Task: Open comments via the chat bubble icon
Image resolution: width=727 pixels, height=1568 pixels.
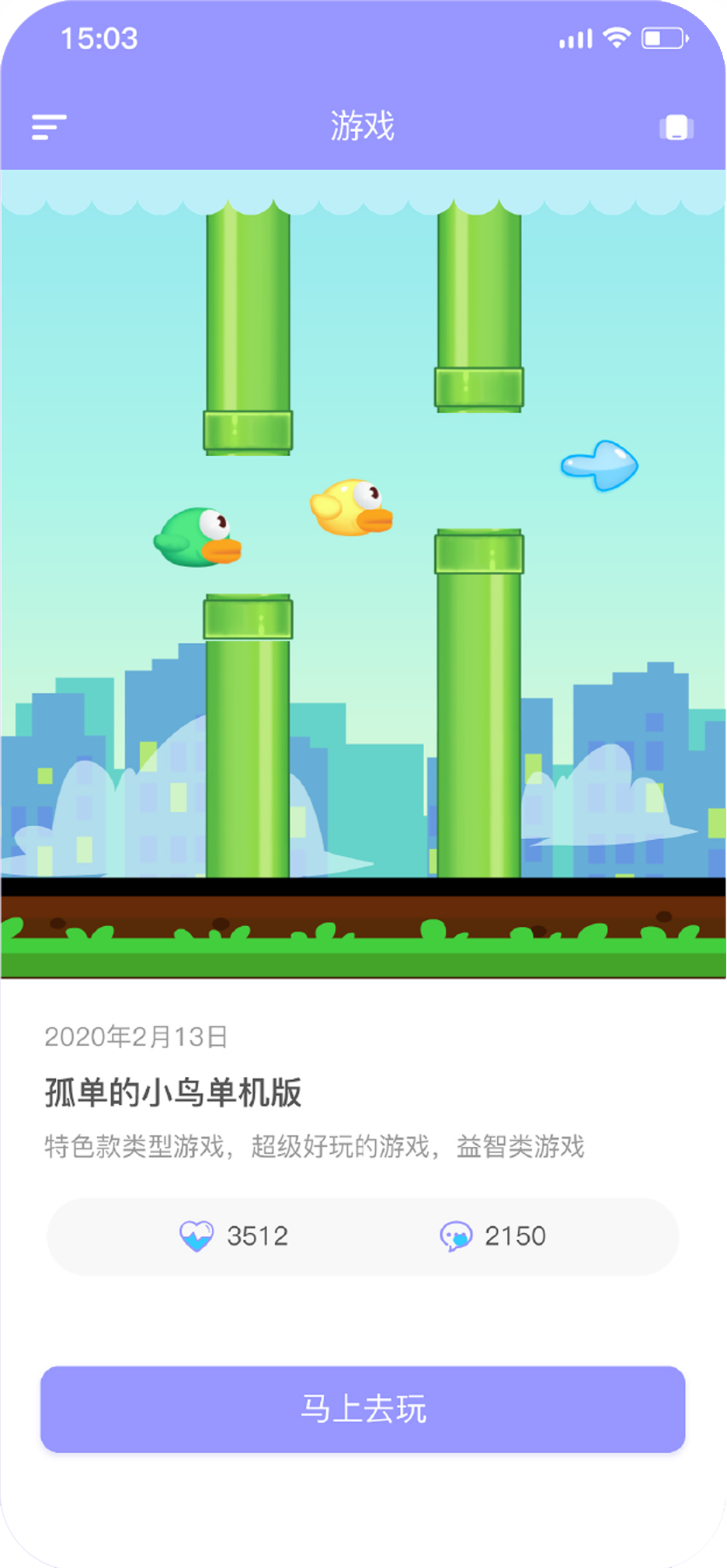Action: (456, 1235)
